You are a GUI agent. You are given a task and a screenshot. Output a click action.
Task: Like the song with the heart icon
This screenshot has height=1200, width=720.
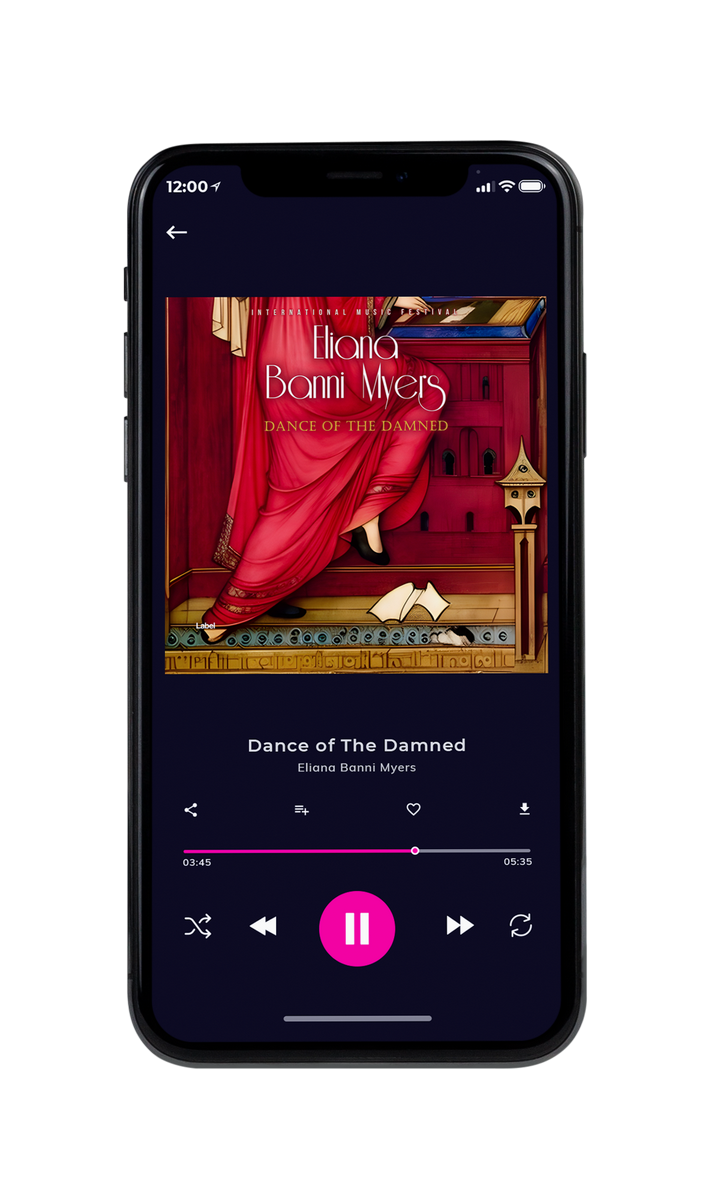tap(413, 810)
